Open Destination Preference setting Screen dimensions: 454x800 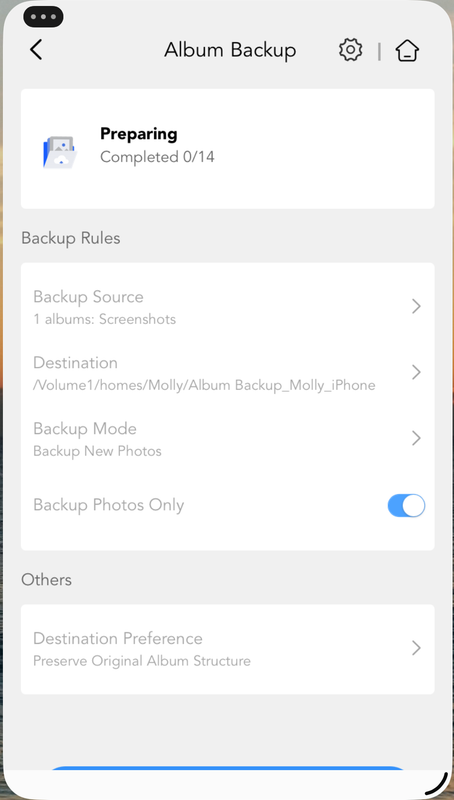[x=228, y=648]
